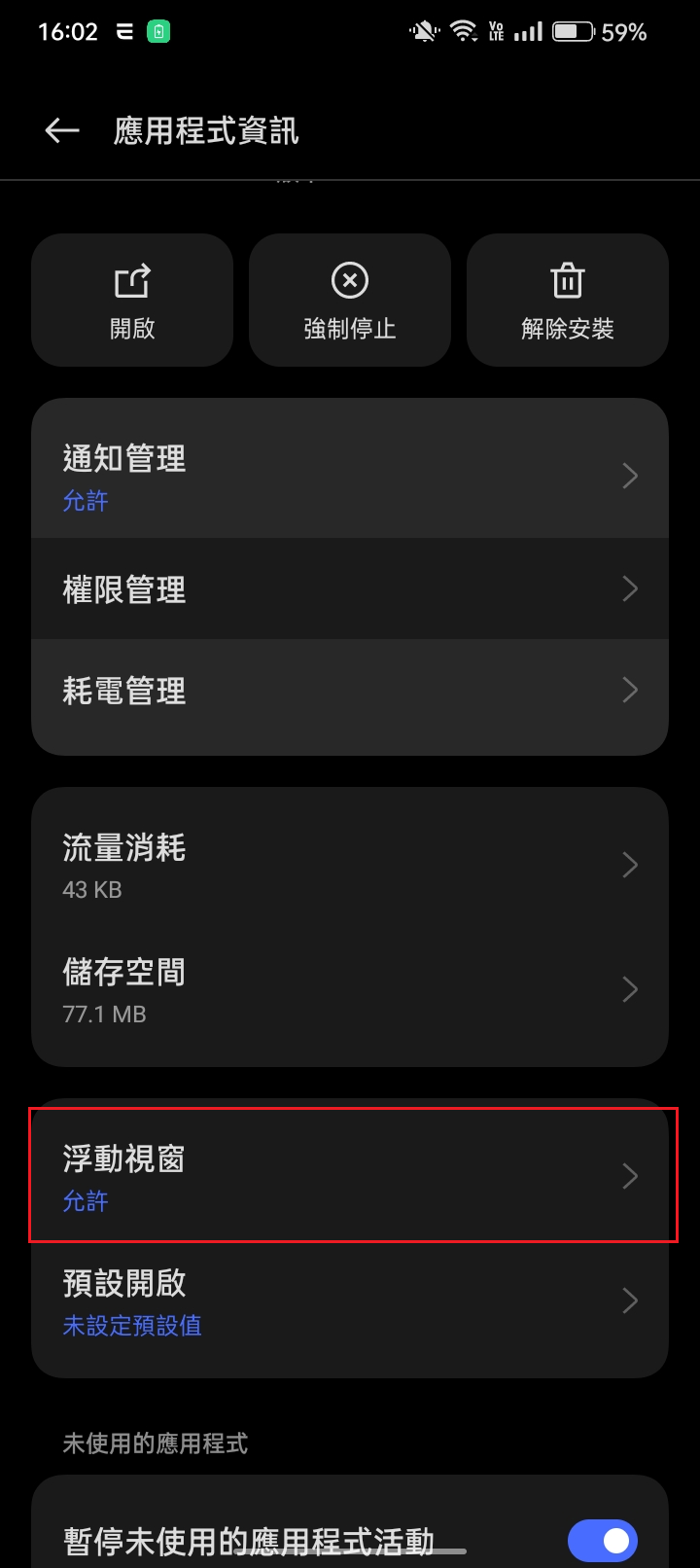Toggle 暫停未使用的應用程式活動 switch

(x=602, y=1540)
